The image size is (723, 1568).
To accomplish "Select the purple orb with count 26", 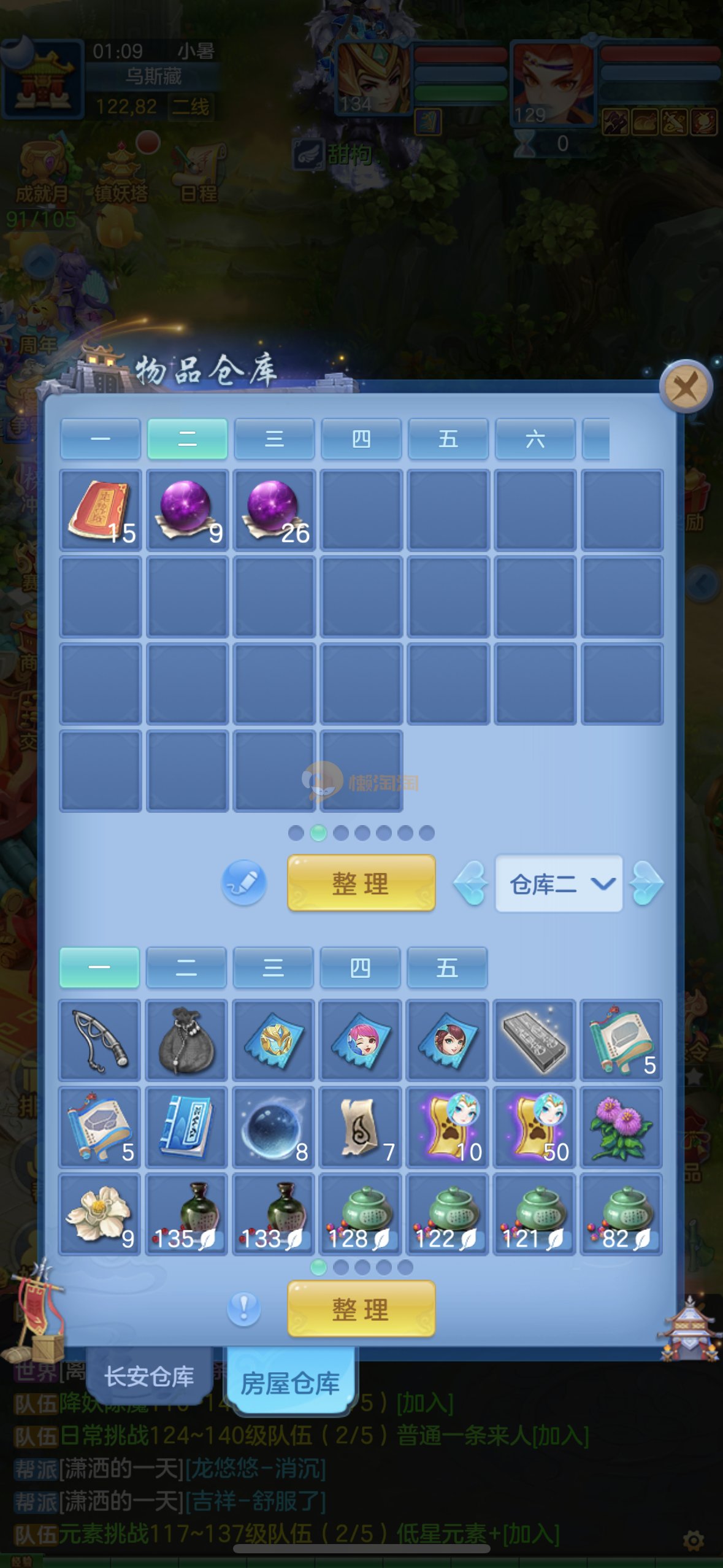I will coord(274,510).
